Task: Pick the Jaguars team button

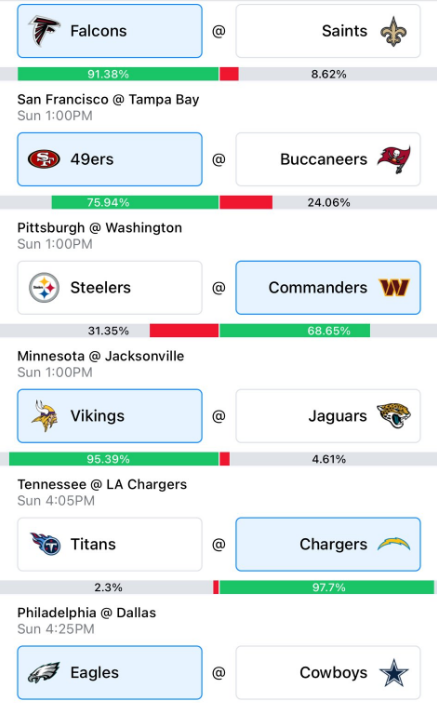Action: (x=328, y=416)
